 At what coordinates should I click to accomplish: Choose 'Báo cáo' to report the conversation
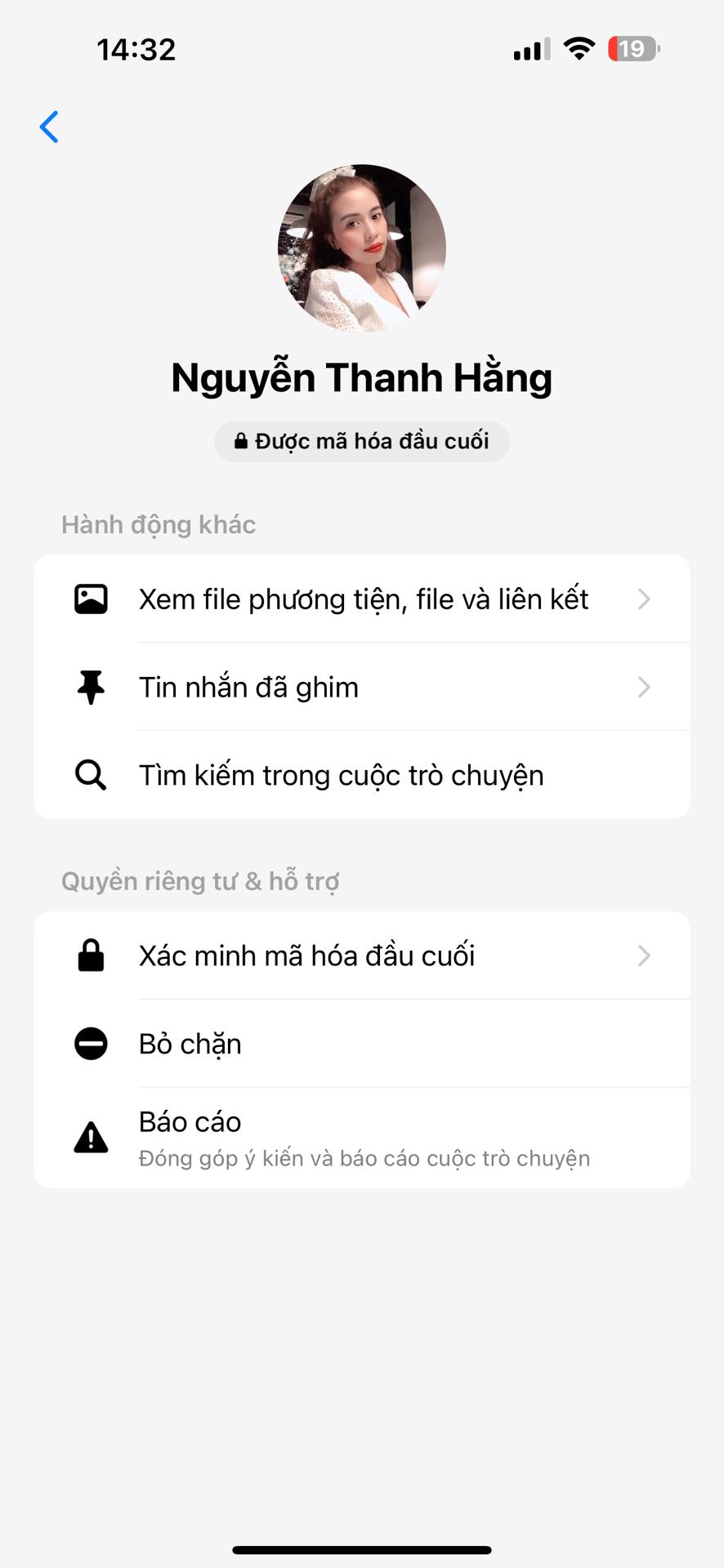click(x=362, y=1138)
